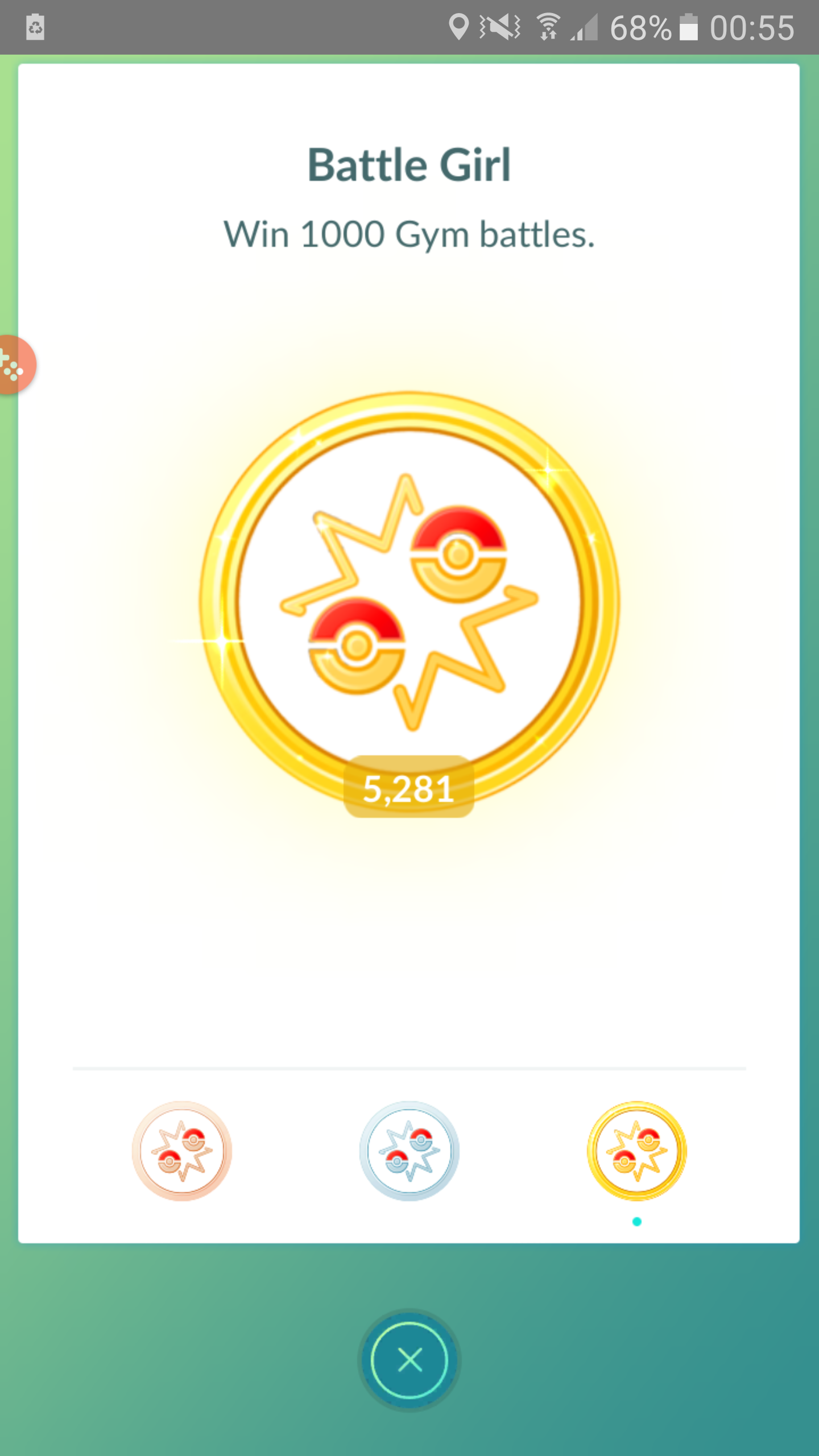Screen dimensions: 819x1456
Task: Select the bronze medal tier
Action: 182,1151
